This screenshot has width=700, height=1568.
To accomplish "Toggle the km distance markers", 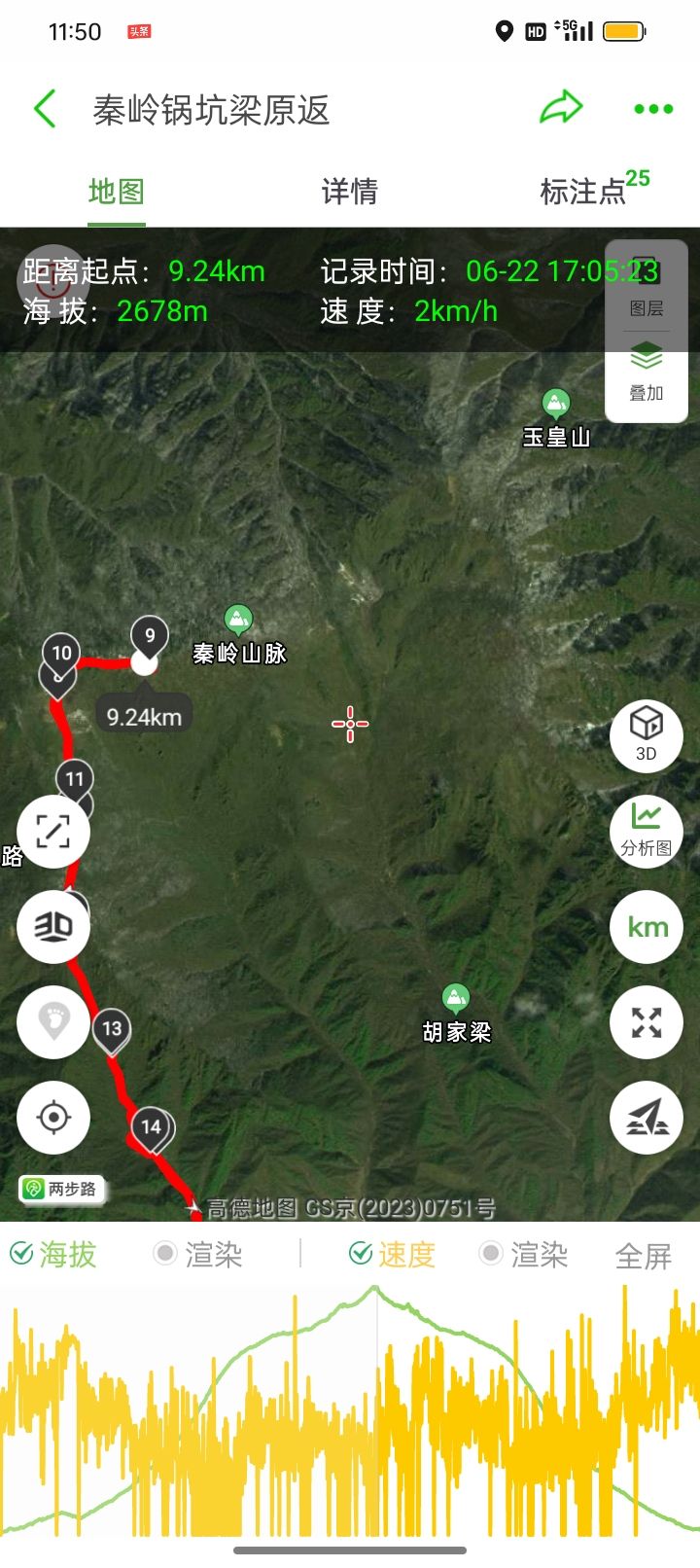I will click(x=647, y=927).
